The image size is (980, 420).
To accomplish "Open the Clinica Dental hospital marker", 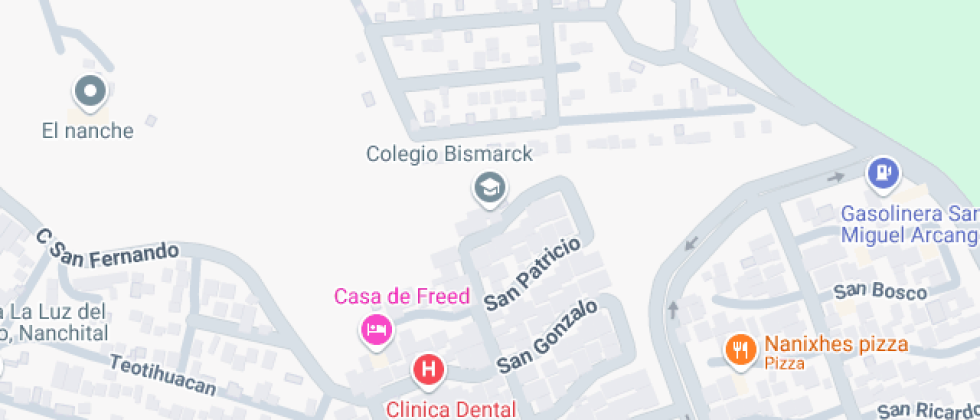I will click(x=430, y=369).
